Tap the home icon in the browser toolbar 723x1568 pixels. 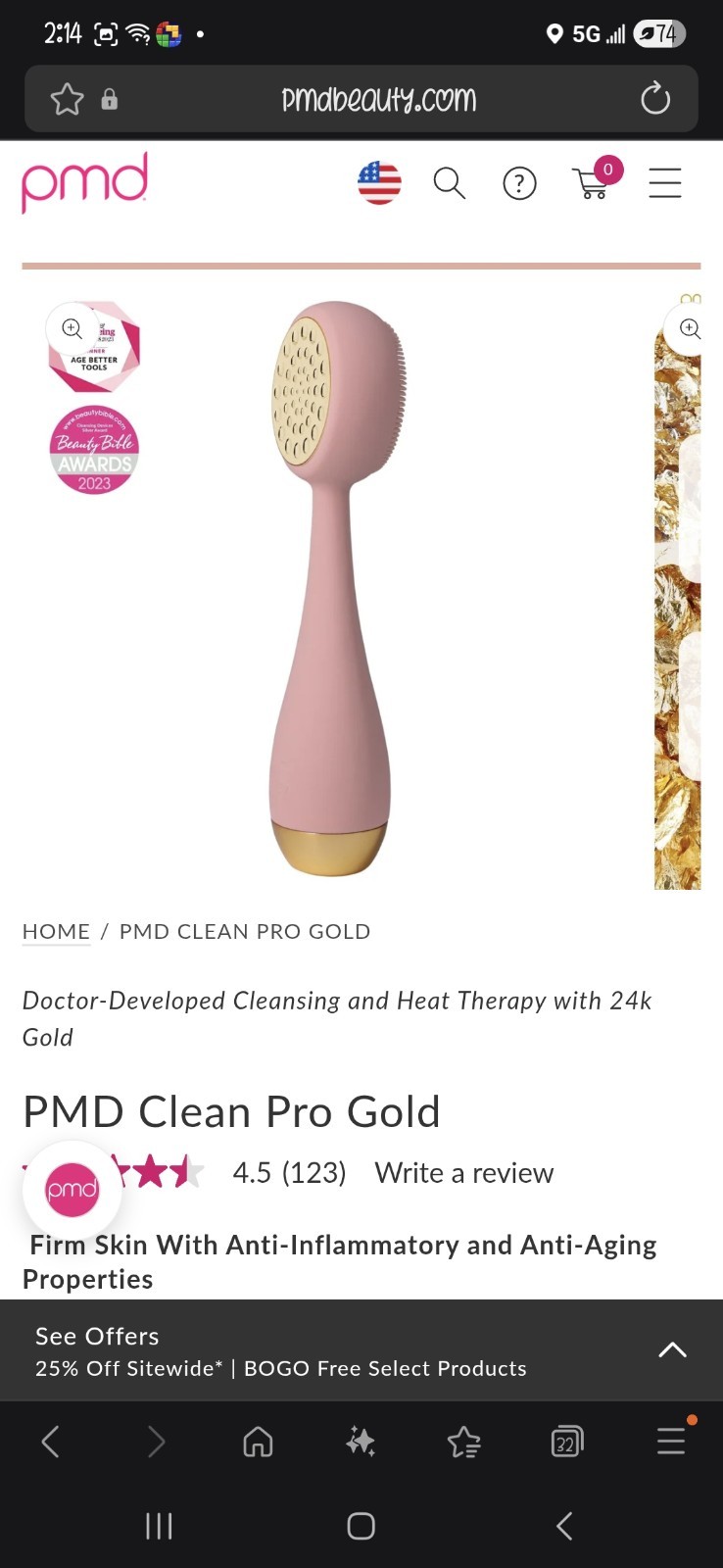[x=258, y=1441]
